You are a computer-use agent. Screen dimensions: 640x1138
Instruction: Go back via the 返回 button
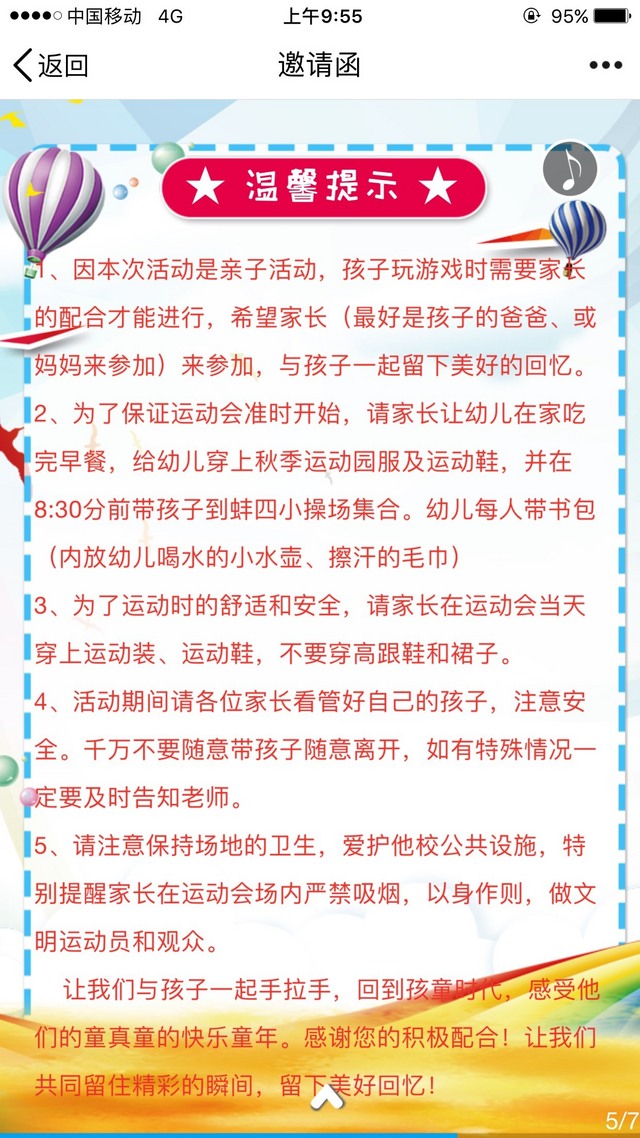click(x=50, y=66)
